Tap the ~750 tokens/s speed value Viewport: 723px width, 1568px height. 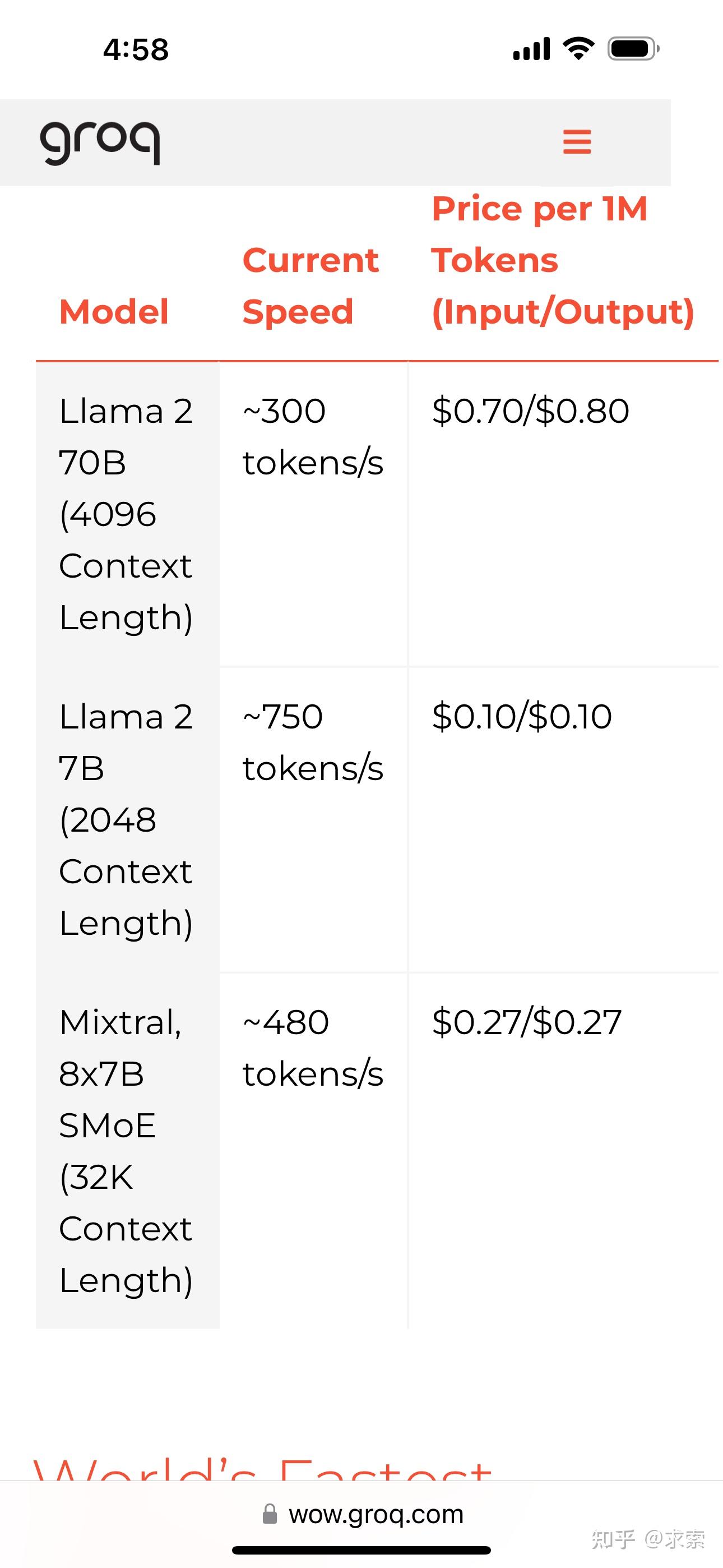tap(312, 741)
